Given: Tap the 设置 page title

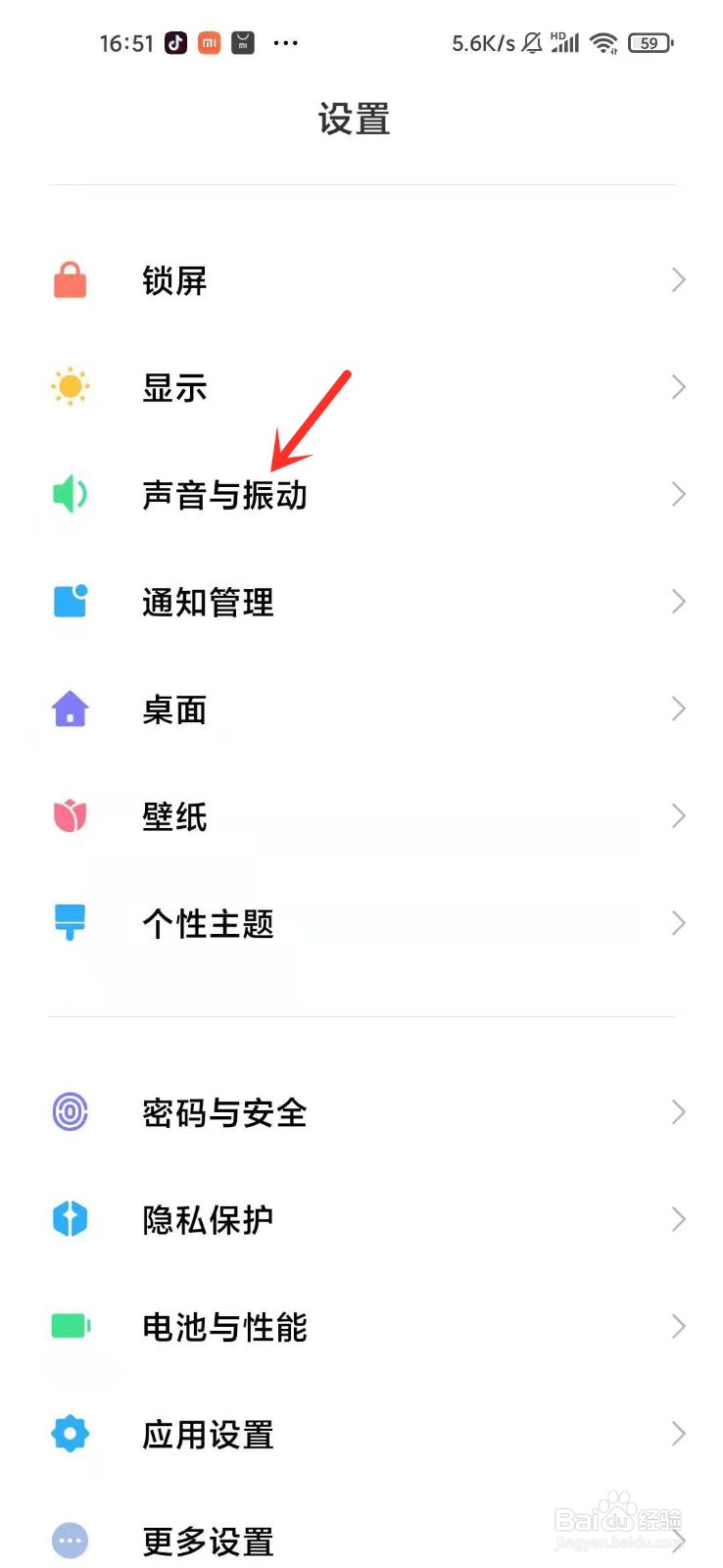Looking at the screenshot, I should click(x=355, y=118).
